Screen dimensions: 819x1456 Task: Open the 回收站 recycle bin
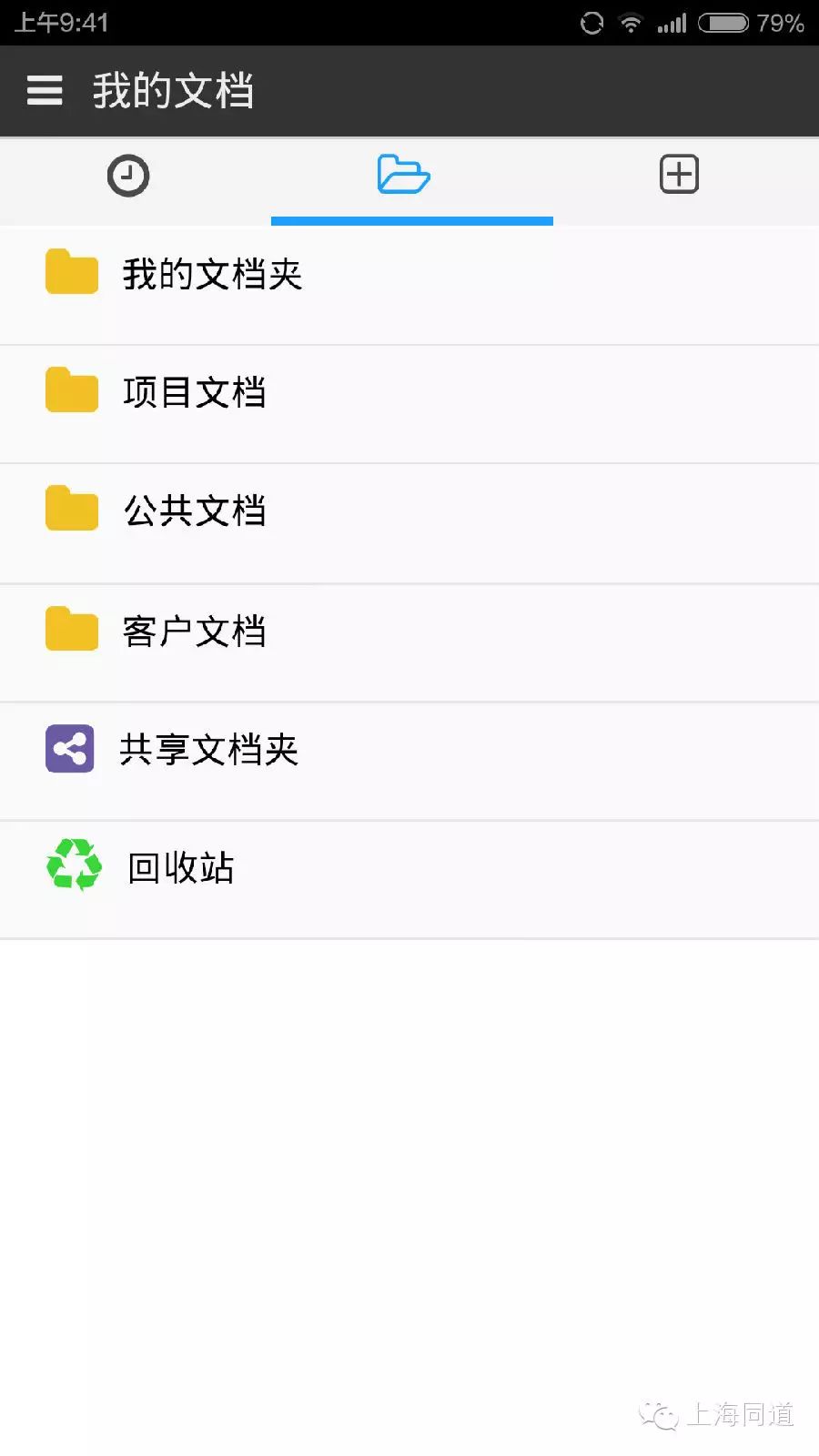(409, 880)
